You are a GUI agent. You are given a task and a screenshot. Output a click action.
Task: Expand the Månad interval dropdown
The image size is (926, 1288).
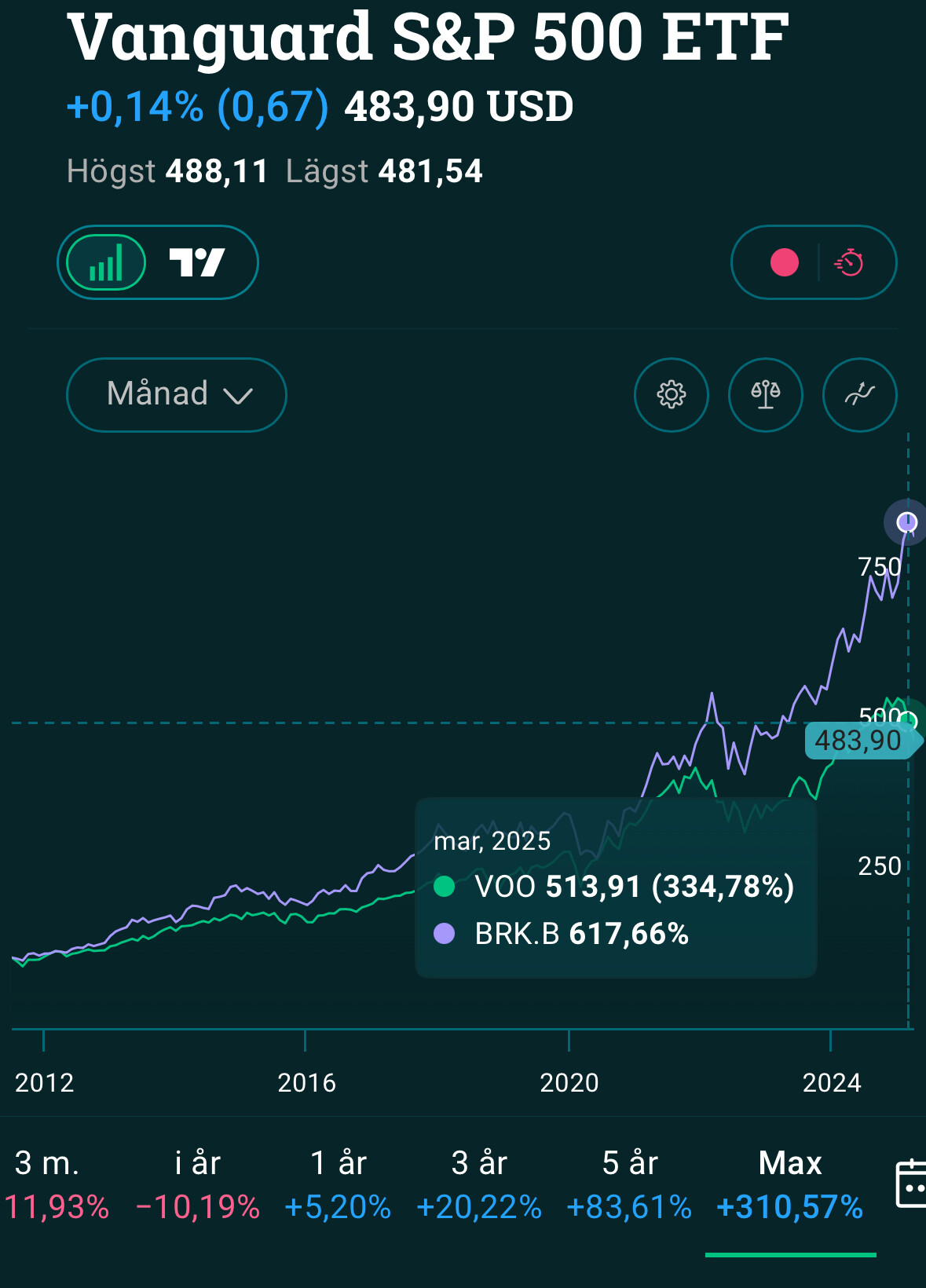click(177, 394)
